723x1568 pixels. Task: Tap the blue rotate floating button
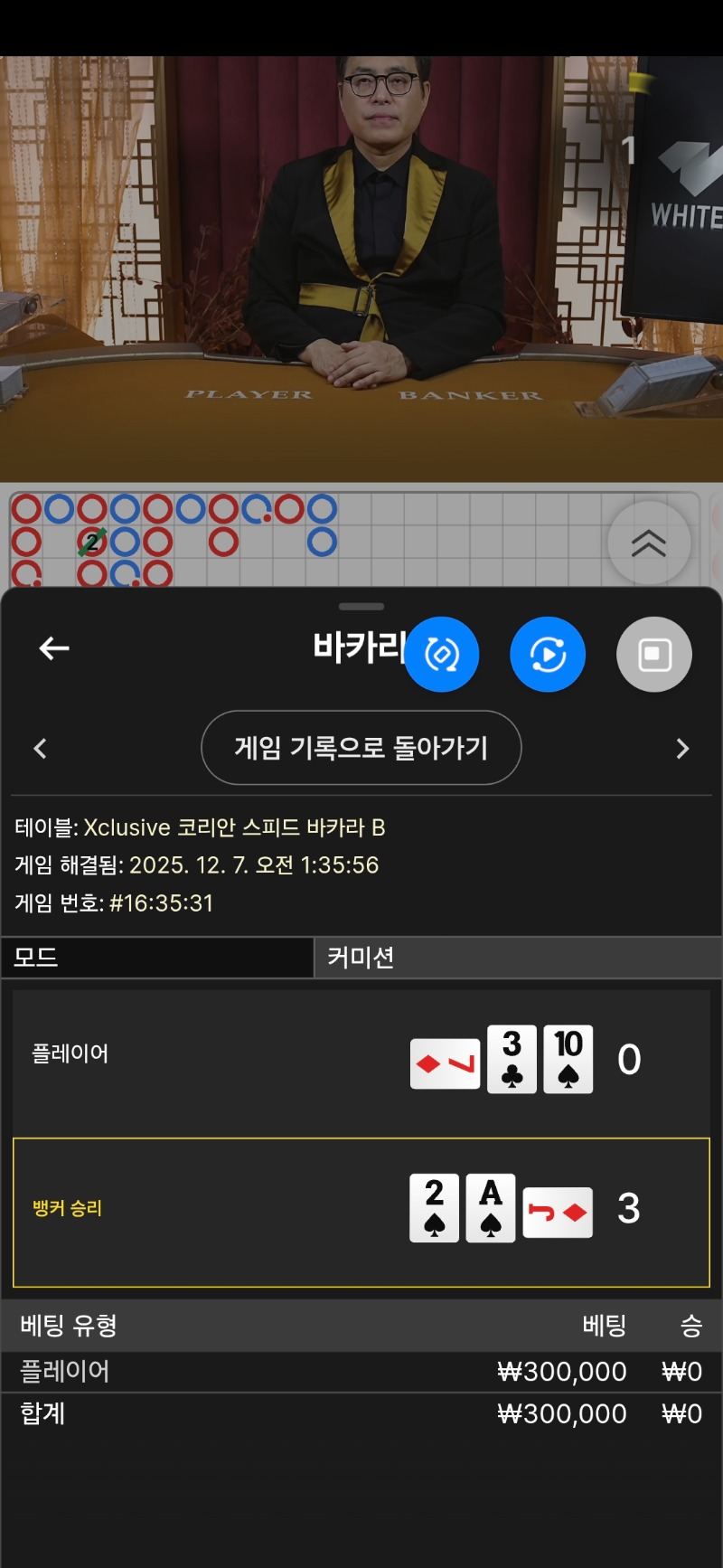(441, 655)
